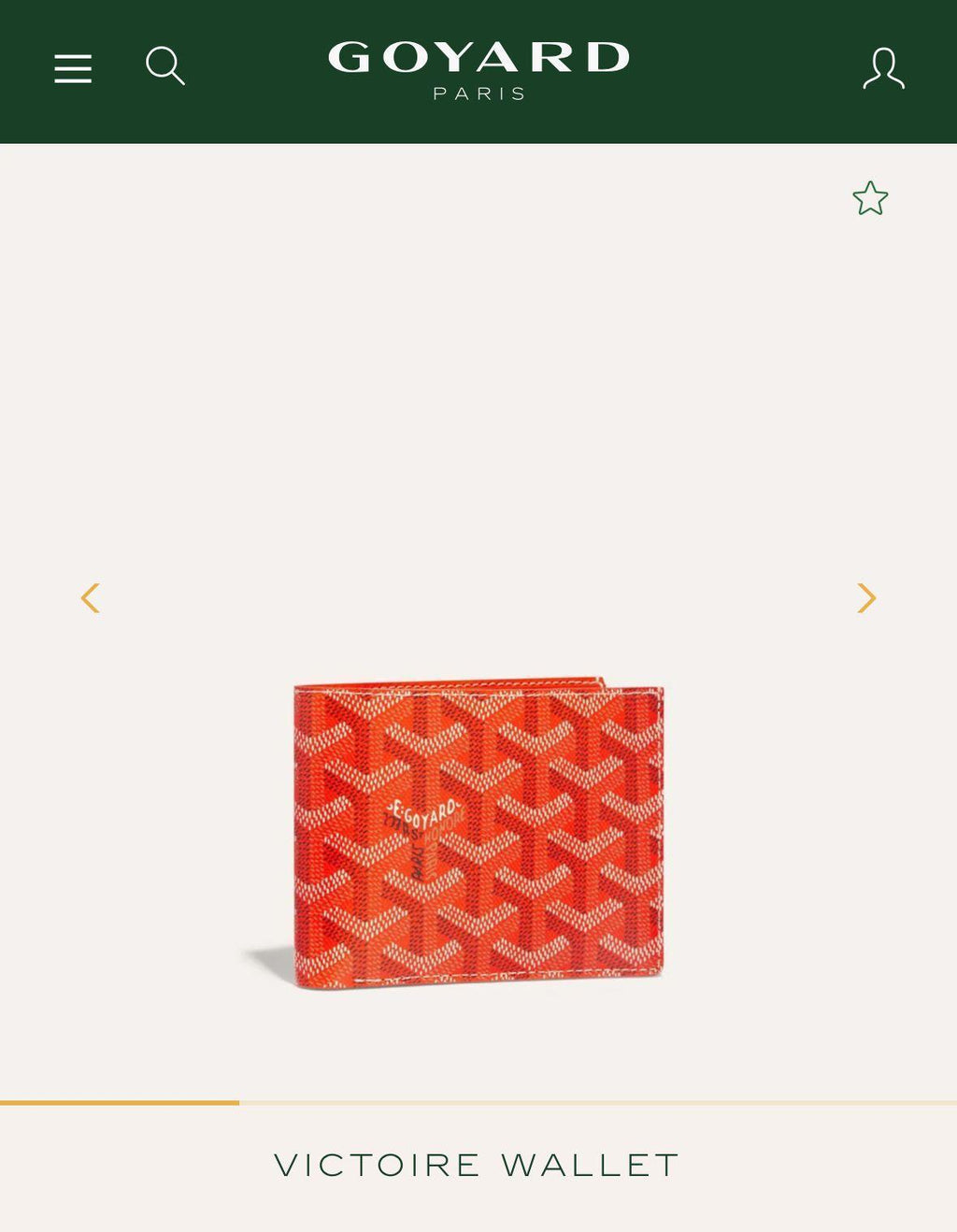The height and width of the screenshot is (1232, 957).
Task: Open the navigation drawer from menu icon
Action: coord(73,69)
